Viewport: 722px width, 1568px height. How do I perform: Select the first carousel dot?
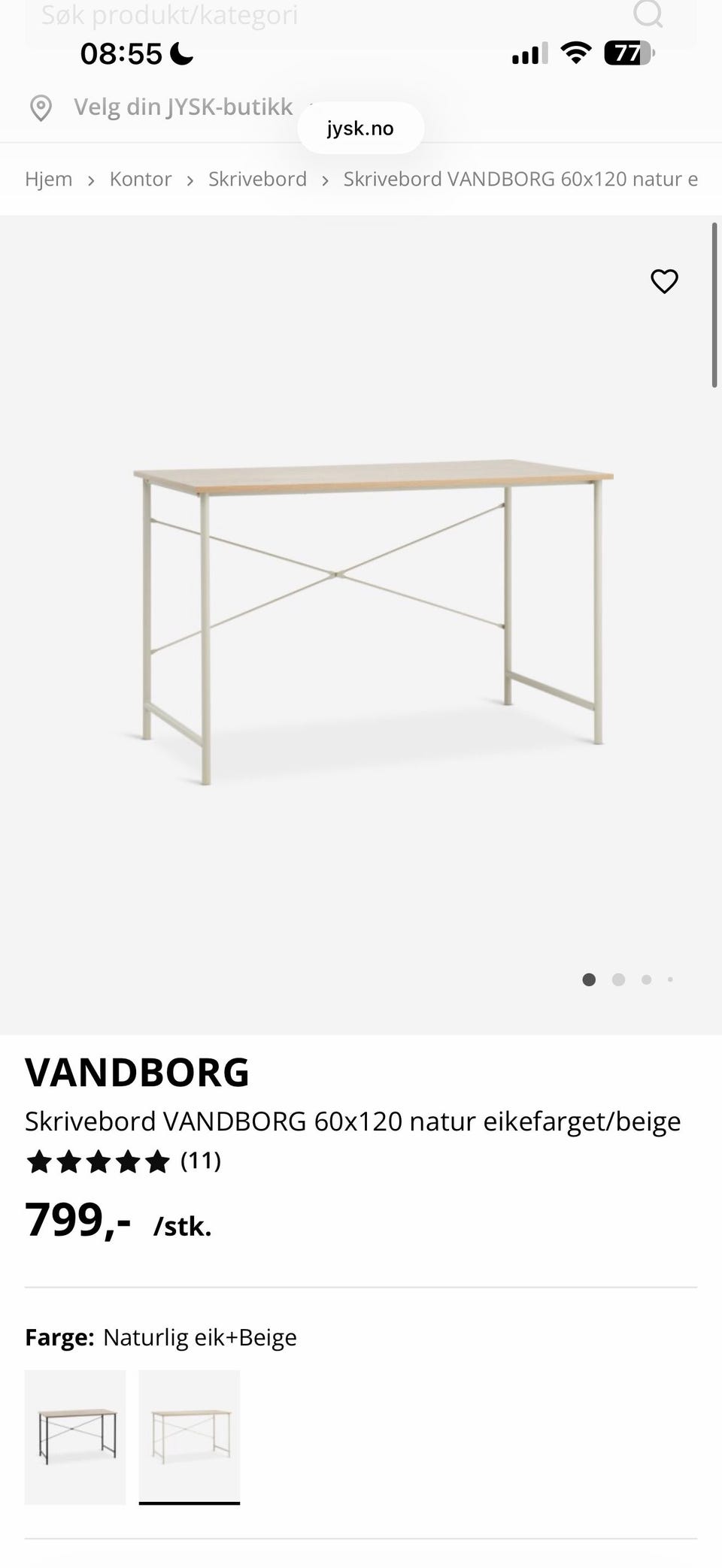point(589,979)
